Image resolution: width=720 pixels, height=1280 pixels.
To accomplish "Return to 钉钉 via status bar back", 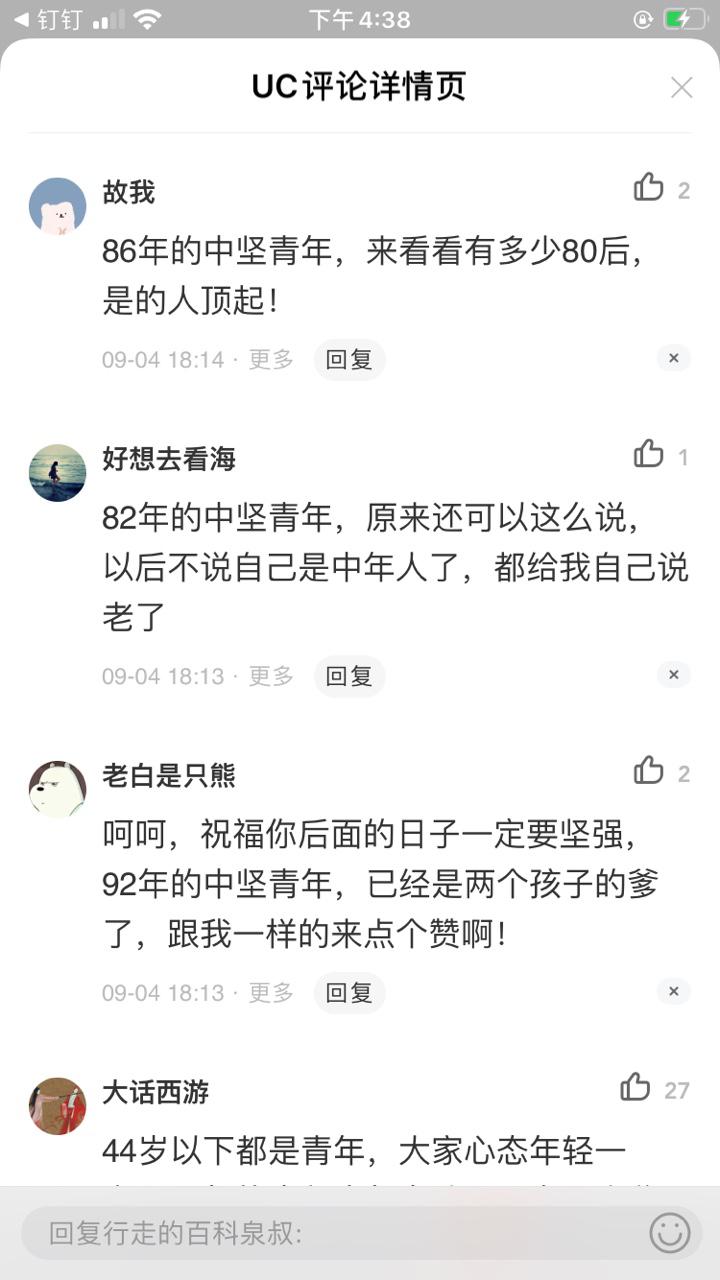I will tap(48, 19).
